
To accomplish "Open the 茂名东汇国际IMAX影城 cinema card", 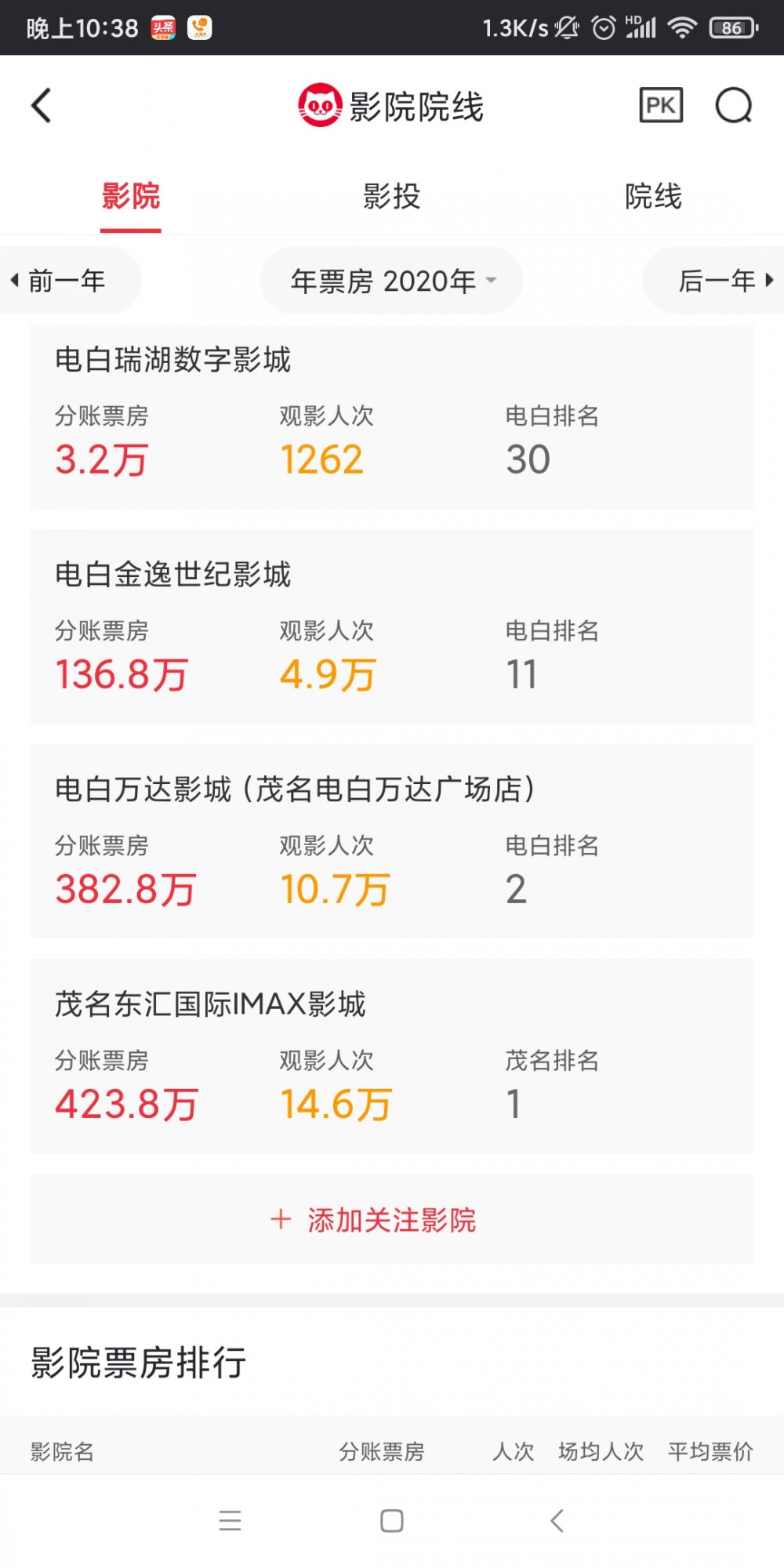I will (x=391, y=1055).
